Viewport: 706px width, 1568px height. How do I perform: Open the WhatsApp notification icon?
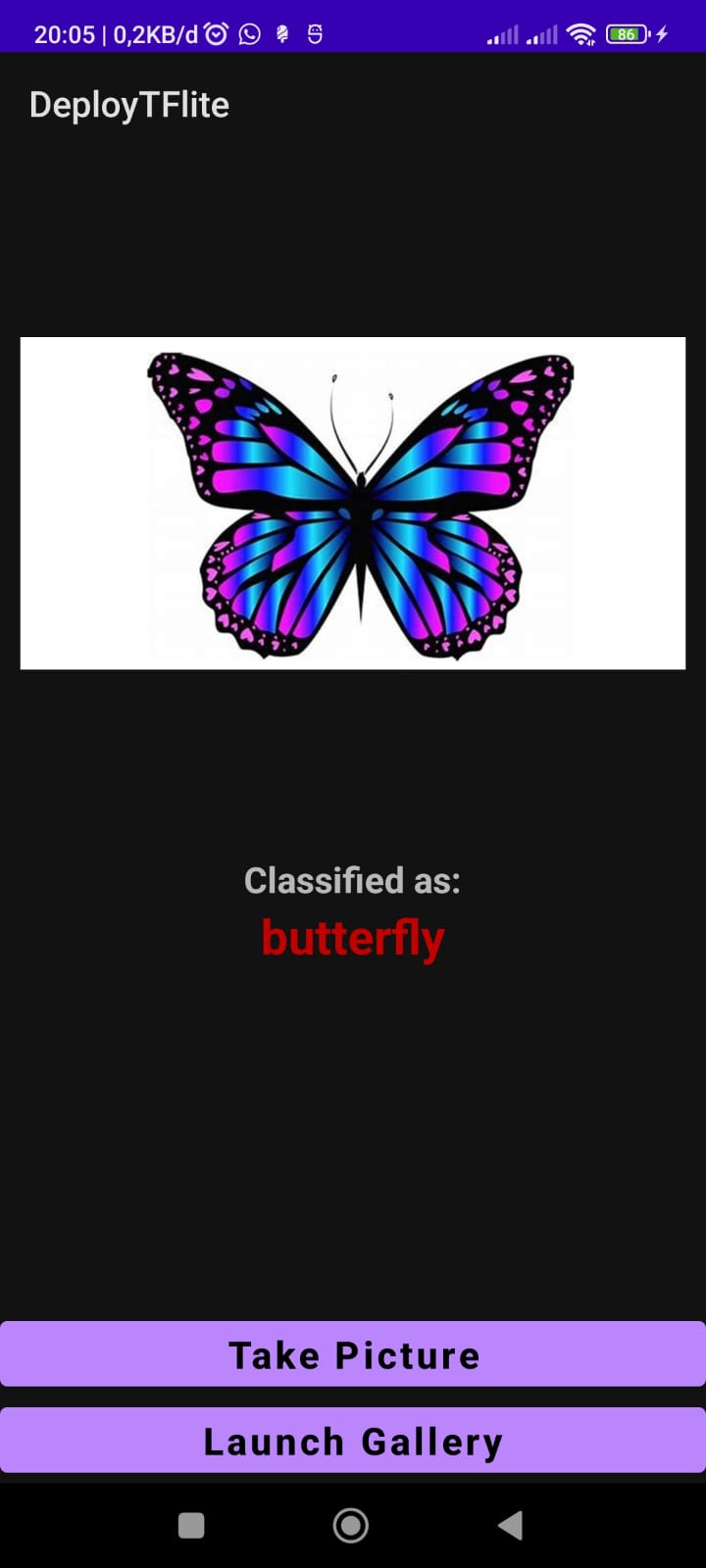[249, 33]
